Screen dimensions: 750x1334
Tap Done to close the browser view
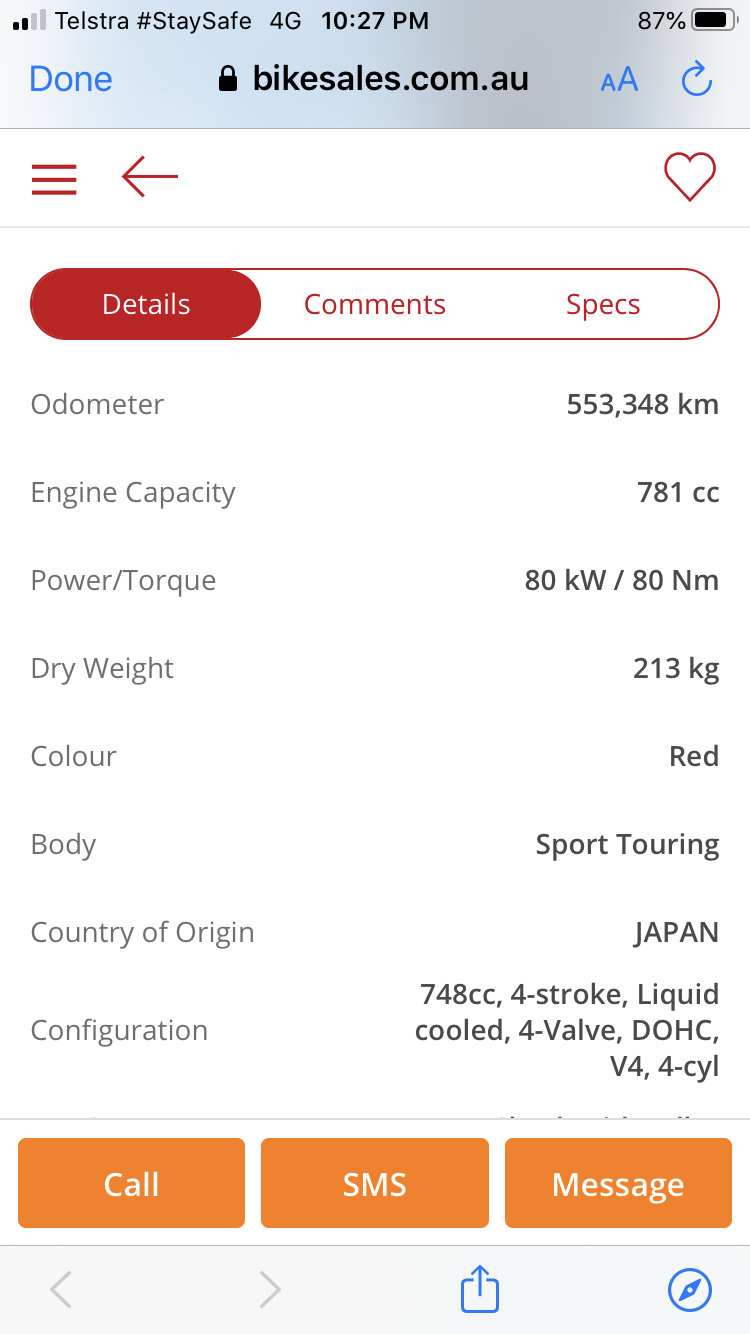(x=71, y=79)
